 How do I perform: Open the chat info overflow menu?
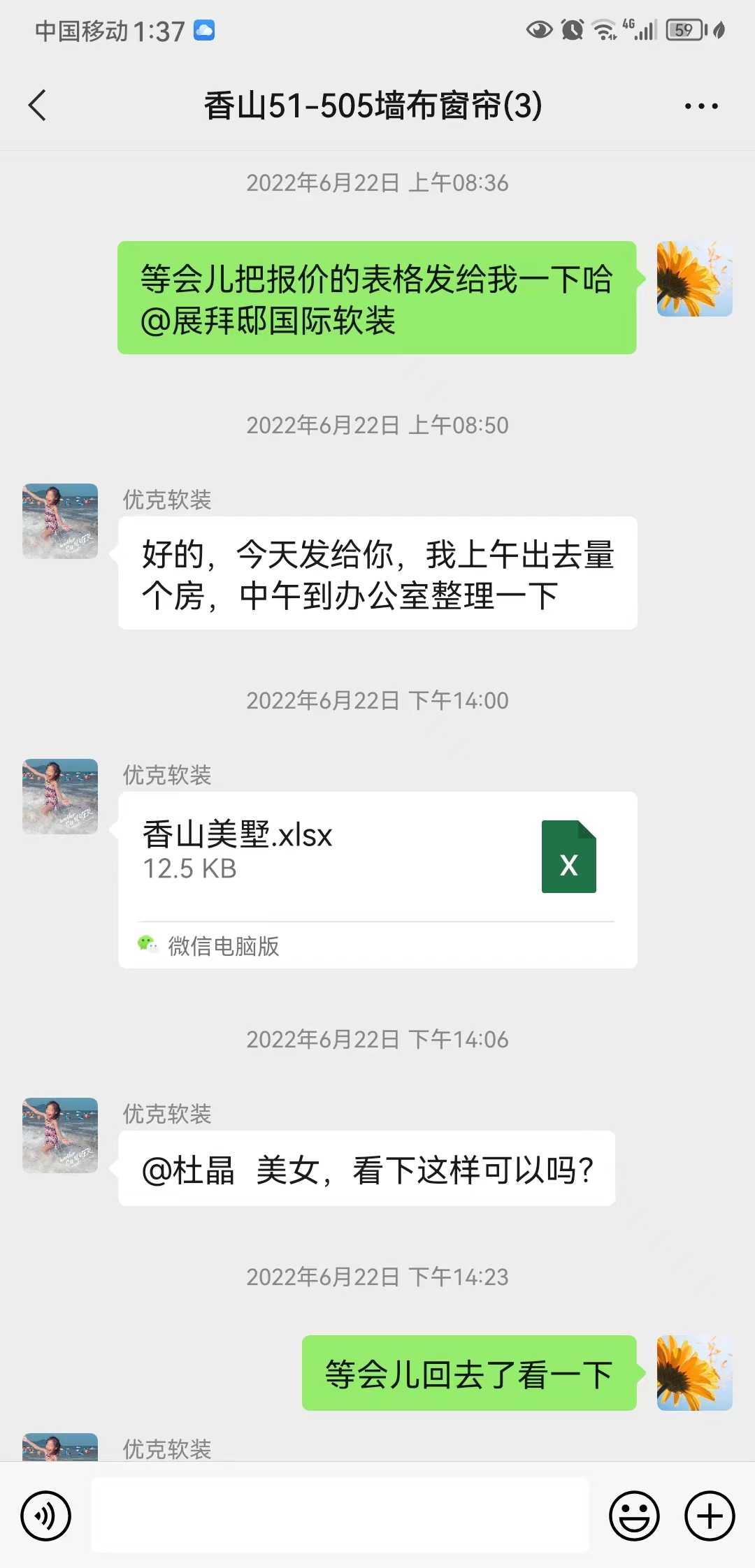coord(701,106)
